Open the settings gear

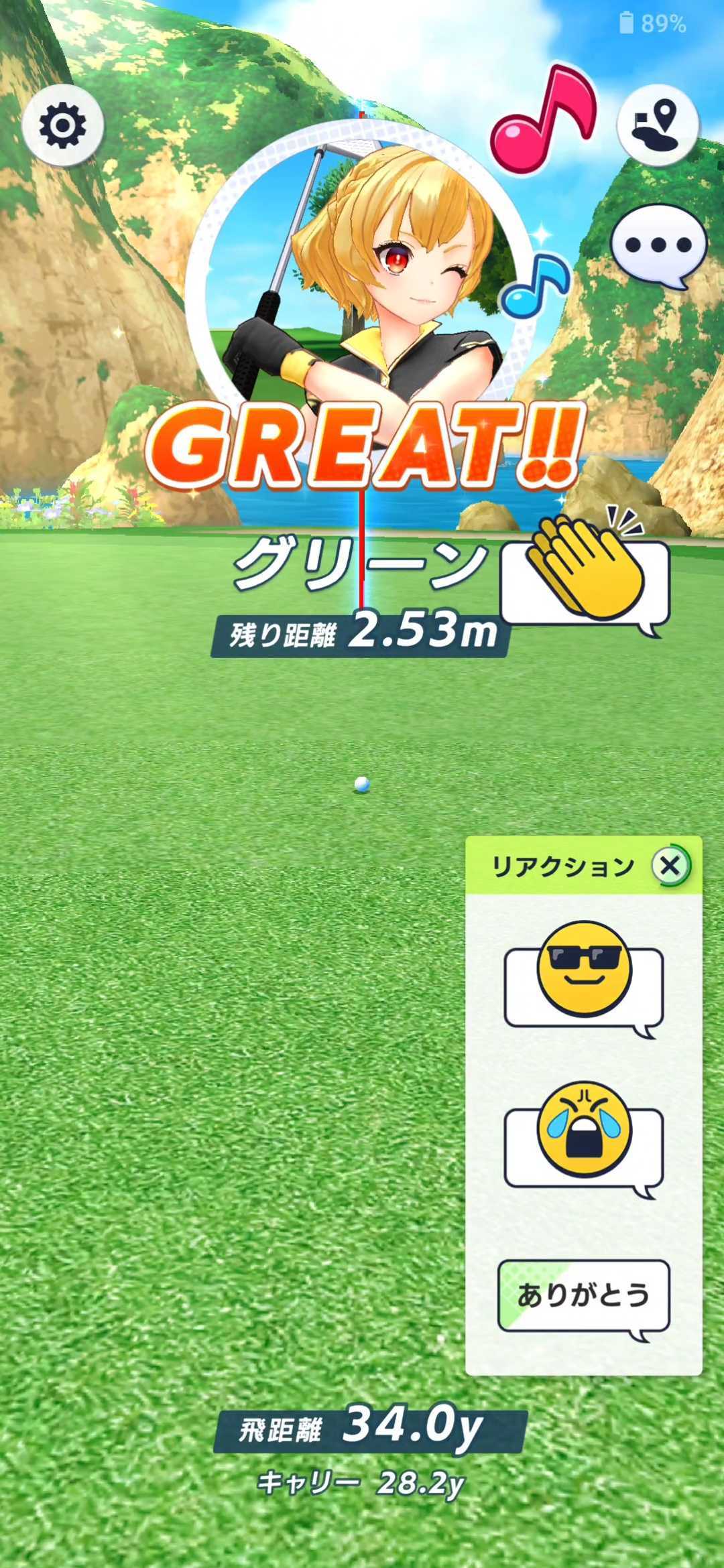coord(62,125)
